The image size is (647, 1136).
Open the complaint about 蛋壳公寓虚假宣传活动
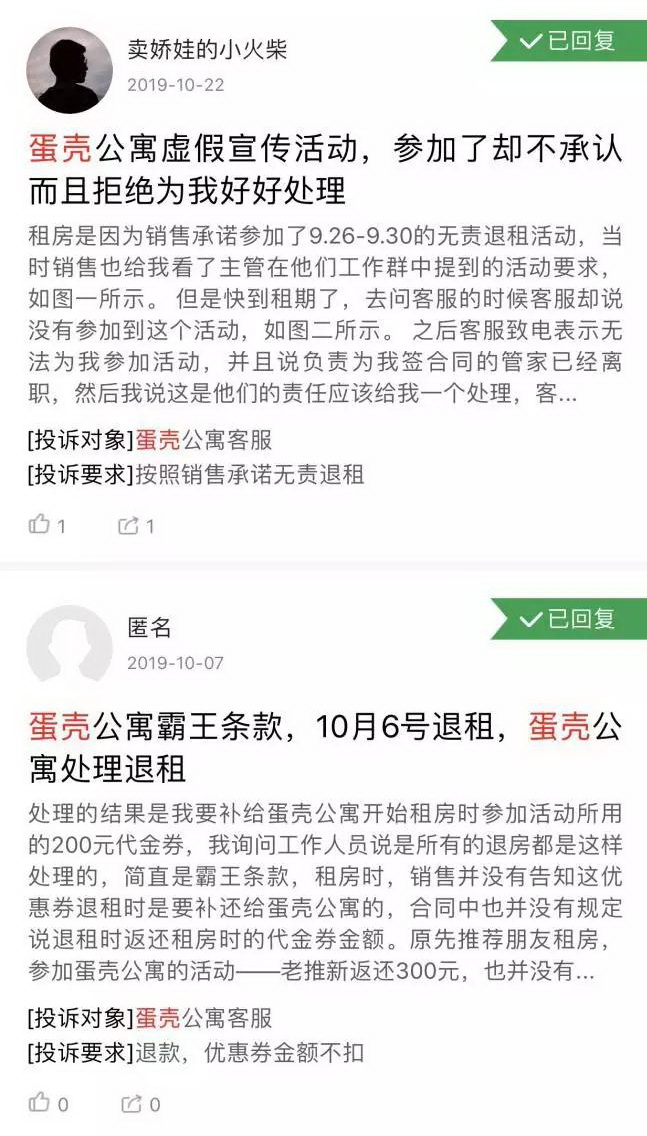pos(325,168)
